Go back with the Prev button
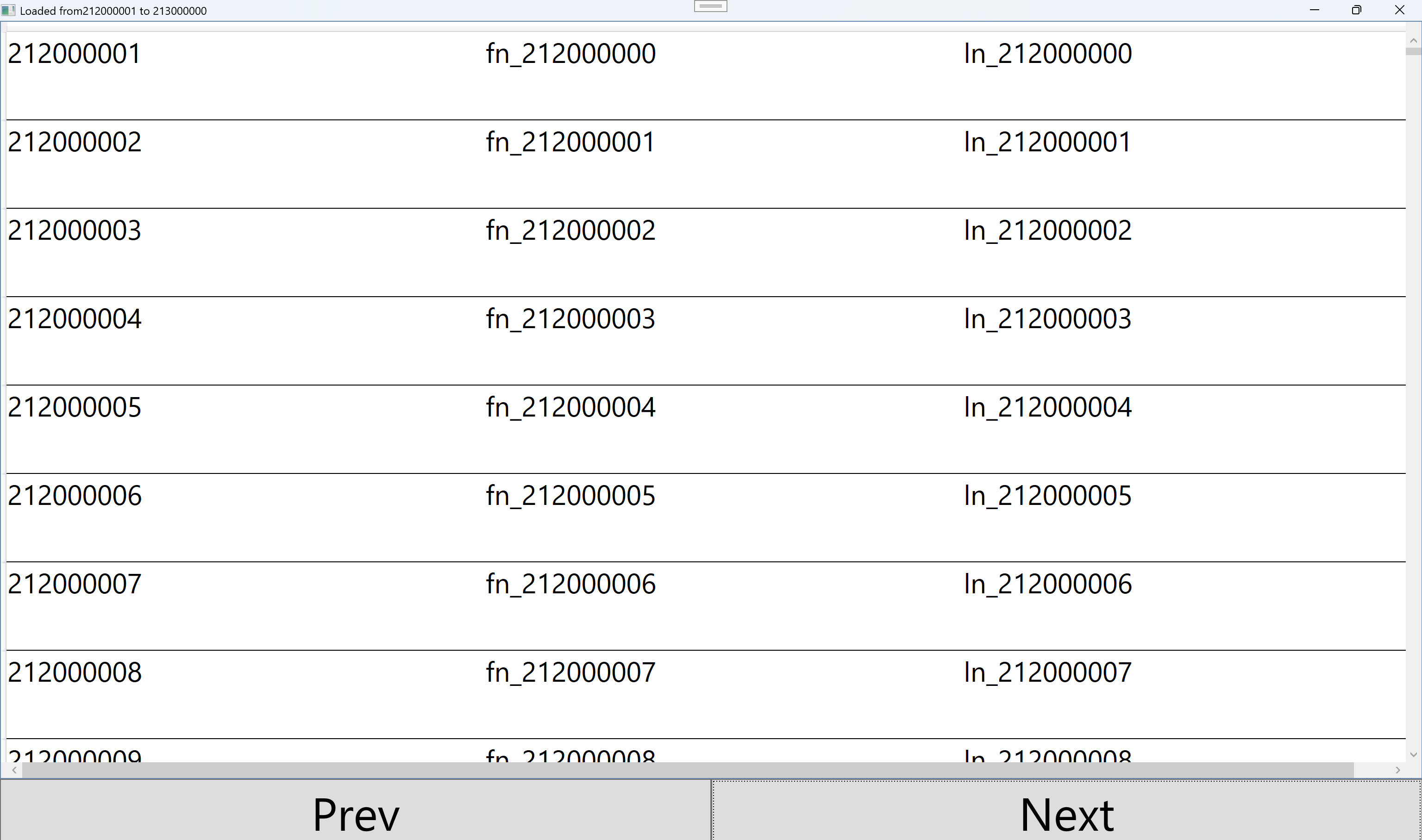1422x840 pixels. click(x=356, y=810)
